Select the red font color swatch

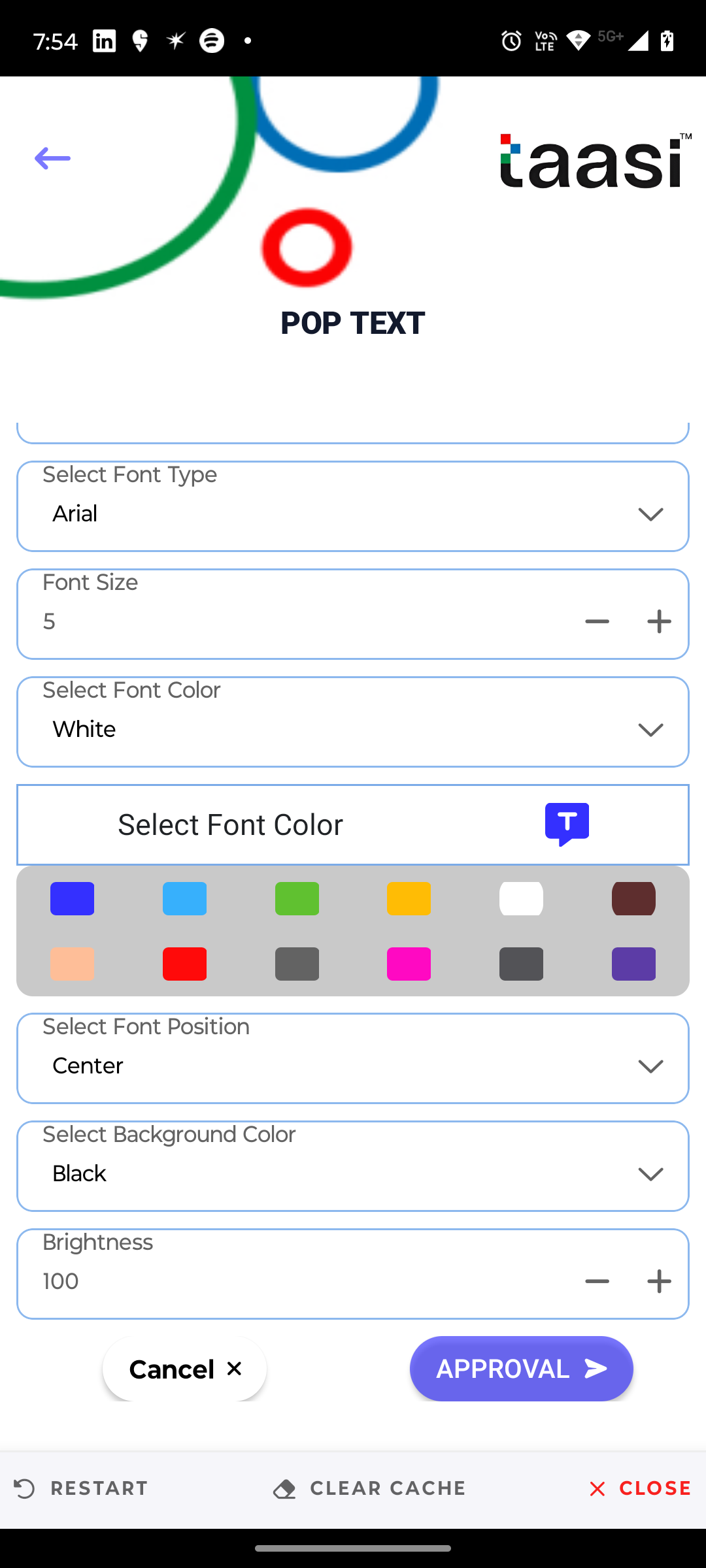(x=184, y=964)
